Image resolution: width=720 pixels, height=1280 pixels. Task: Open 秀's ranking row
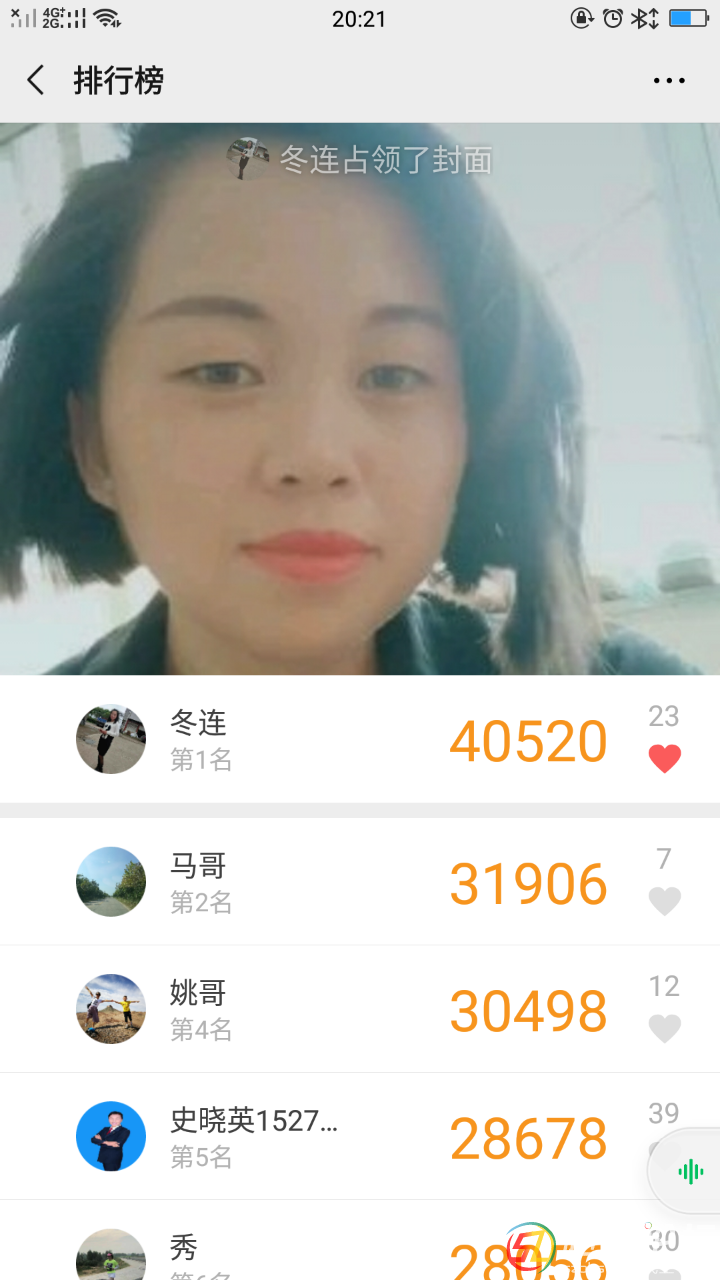click(x=300, y=1250)
